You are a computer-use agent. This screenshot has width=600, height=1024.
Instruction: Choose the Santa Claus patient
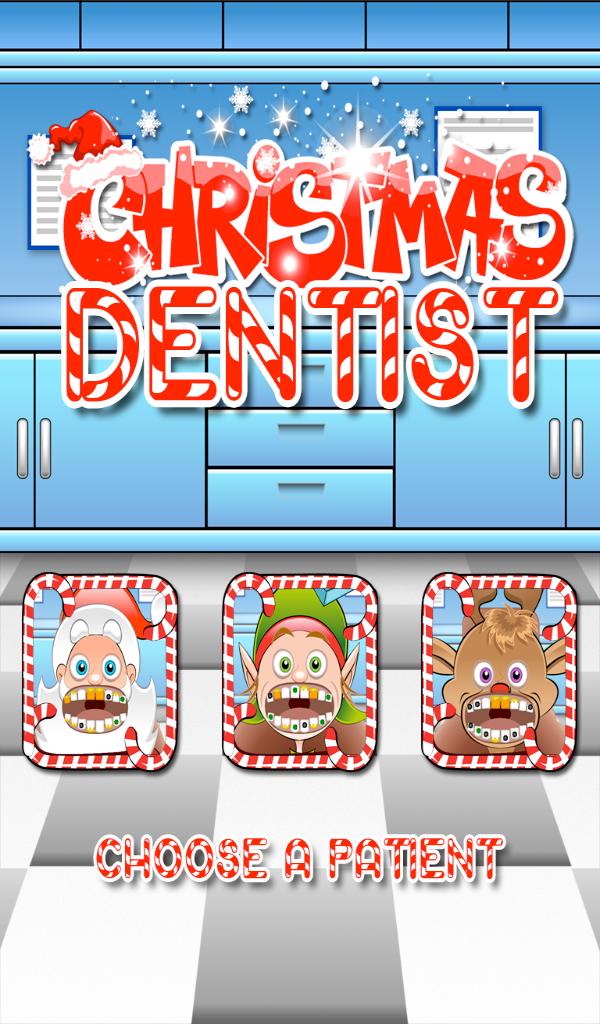coord(100,671)
